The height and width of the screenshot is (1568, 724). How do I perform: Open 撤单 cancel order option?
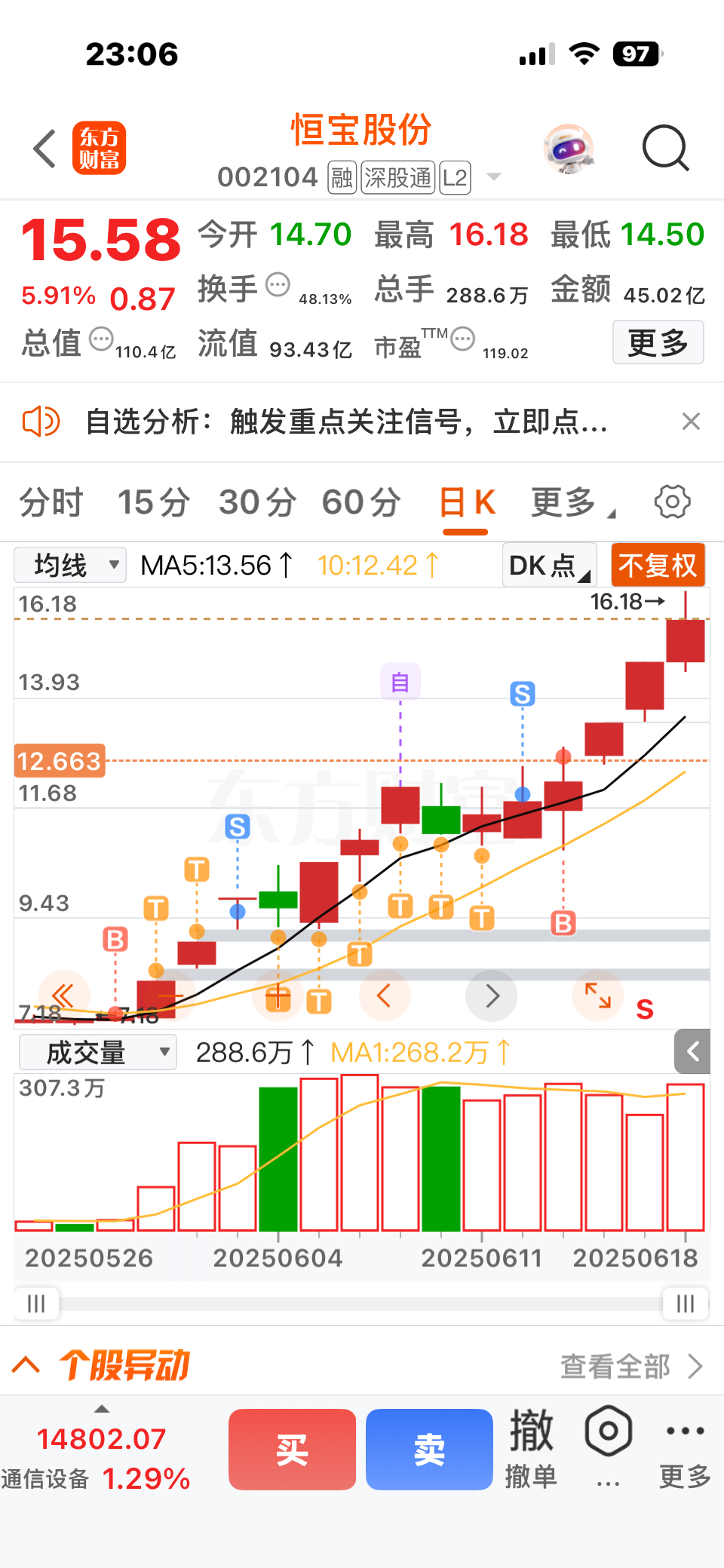(531, 1449)
